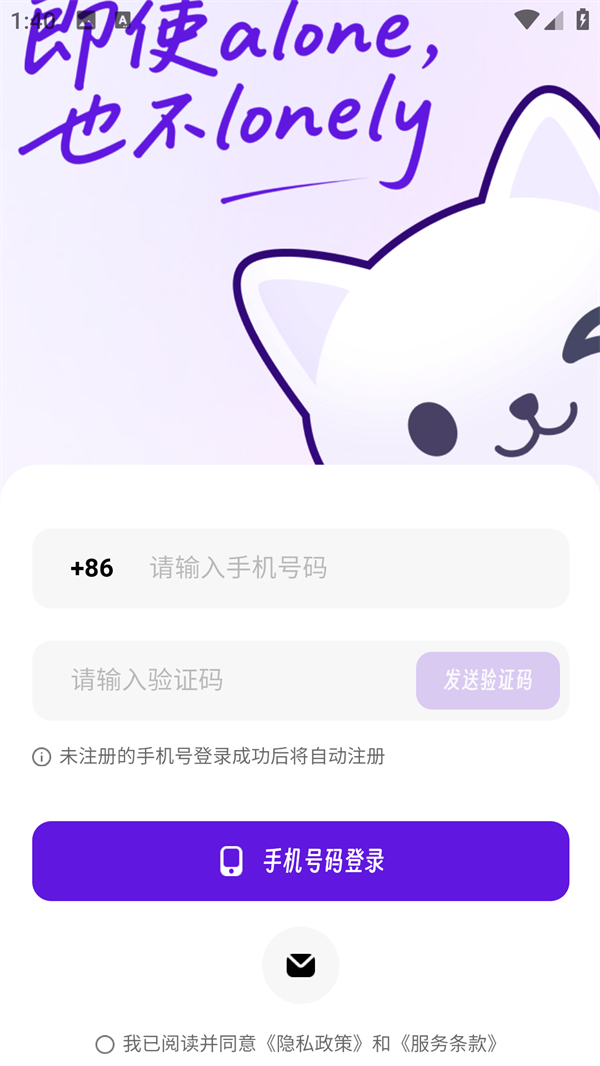
Task: Check the agreement circle for policies
Action: (x=105, y=1045)
